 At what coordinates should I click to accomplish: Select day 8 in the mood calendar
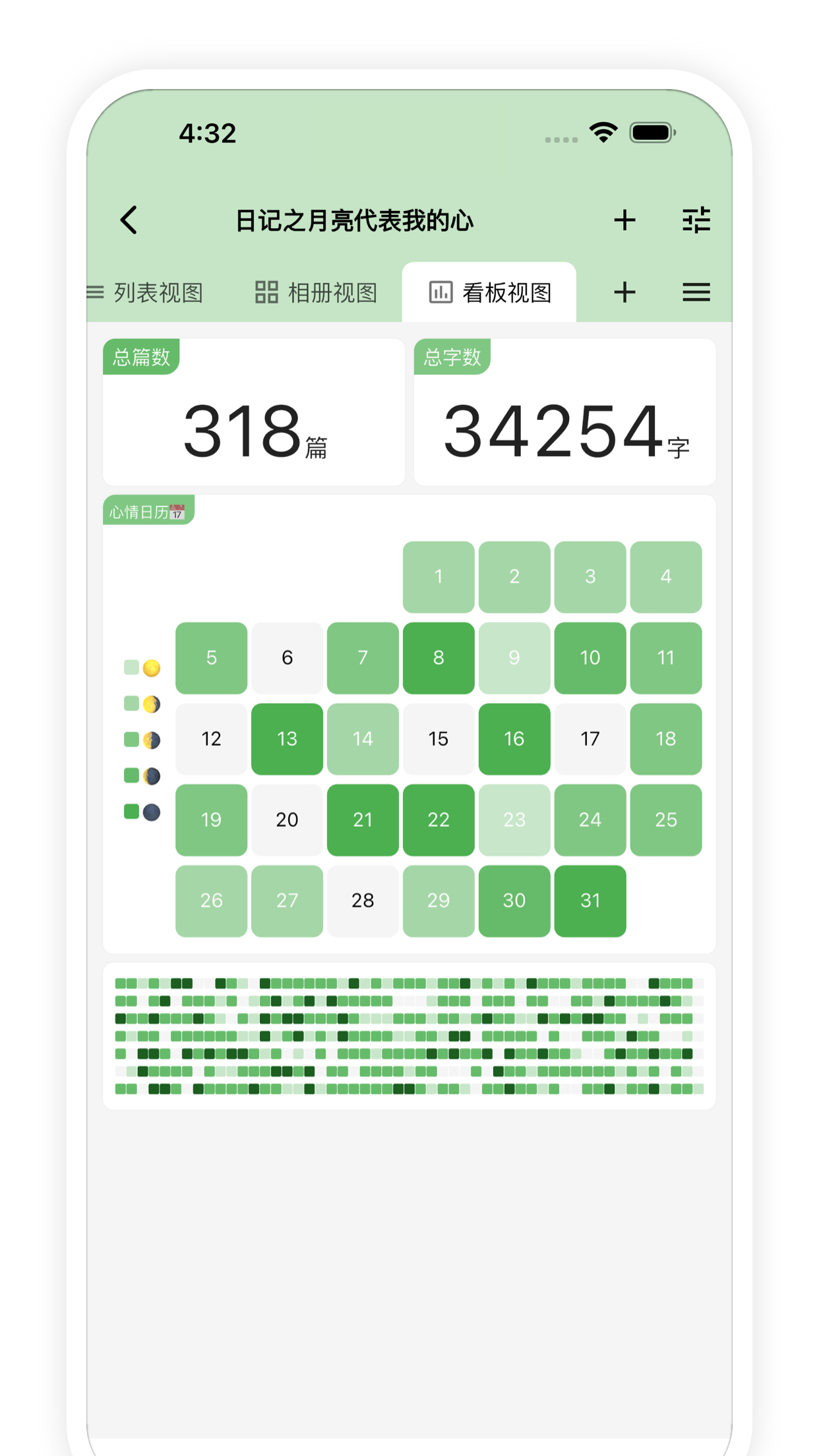tap(439, 657)
